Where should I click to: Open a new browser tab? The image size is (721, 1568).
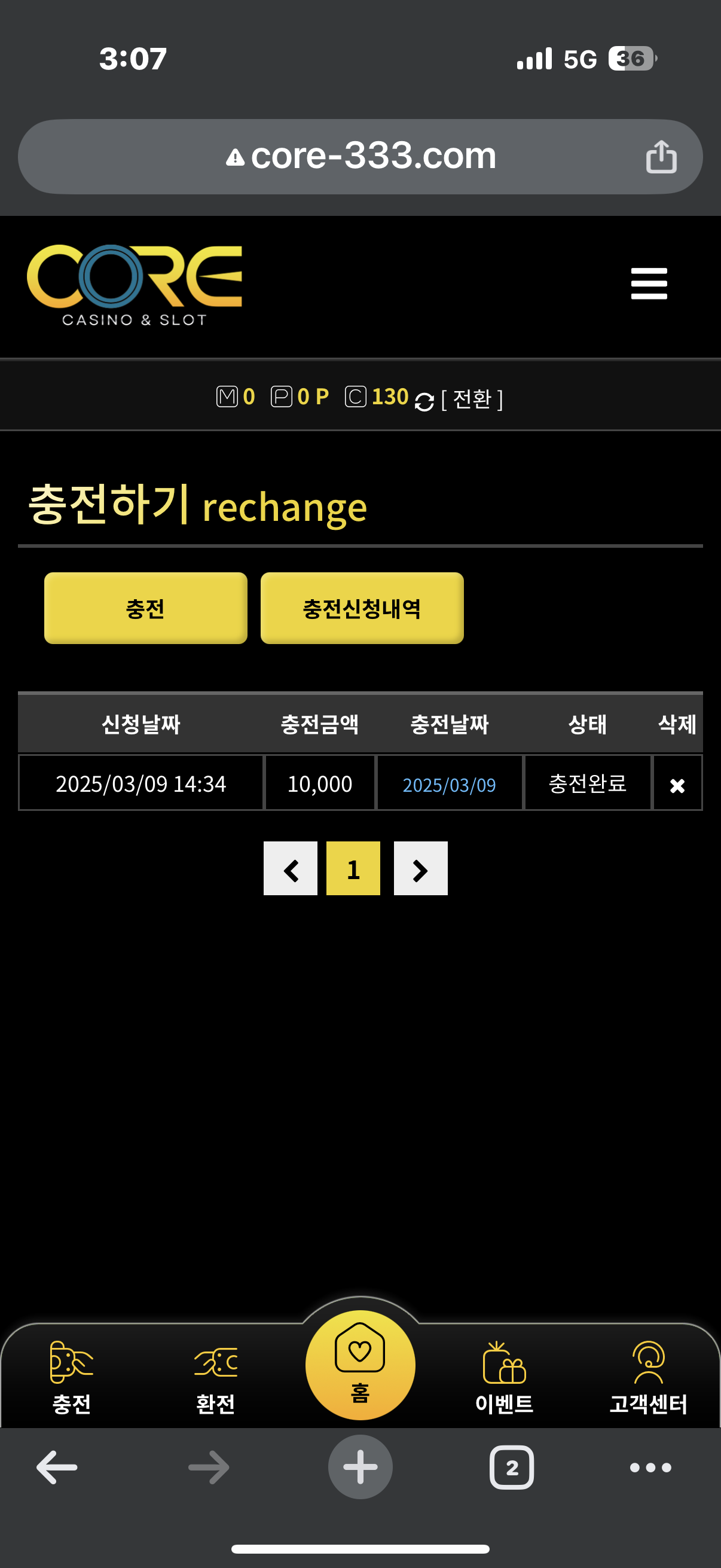click(x=360, y=1467)
